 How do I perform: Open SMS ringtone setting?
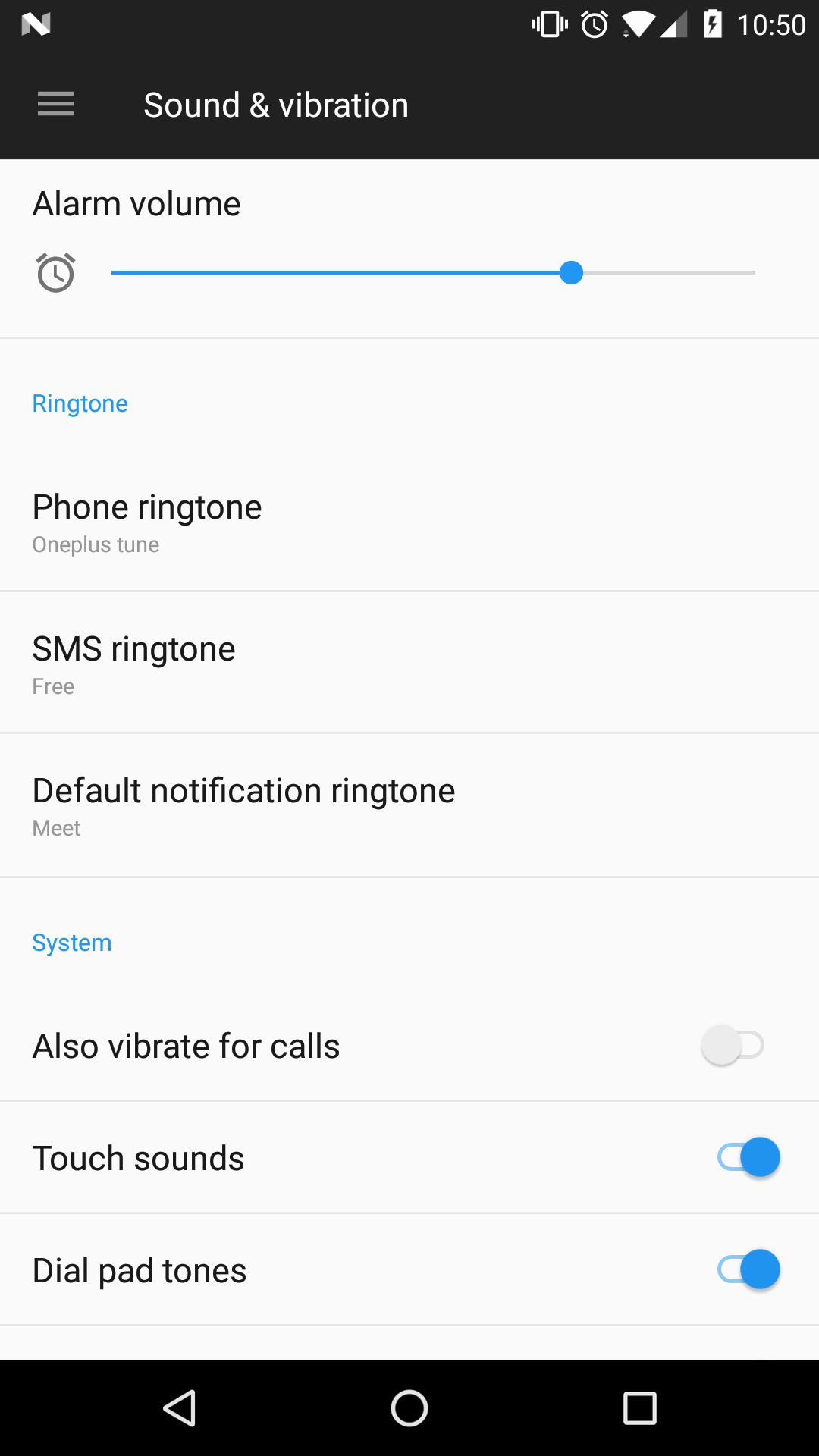tap(409, 664)
